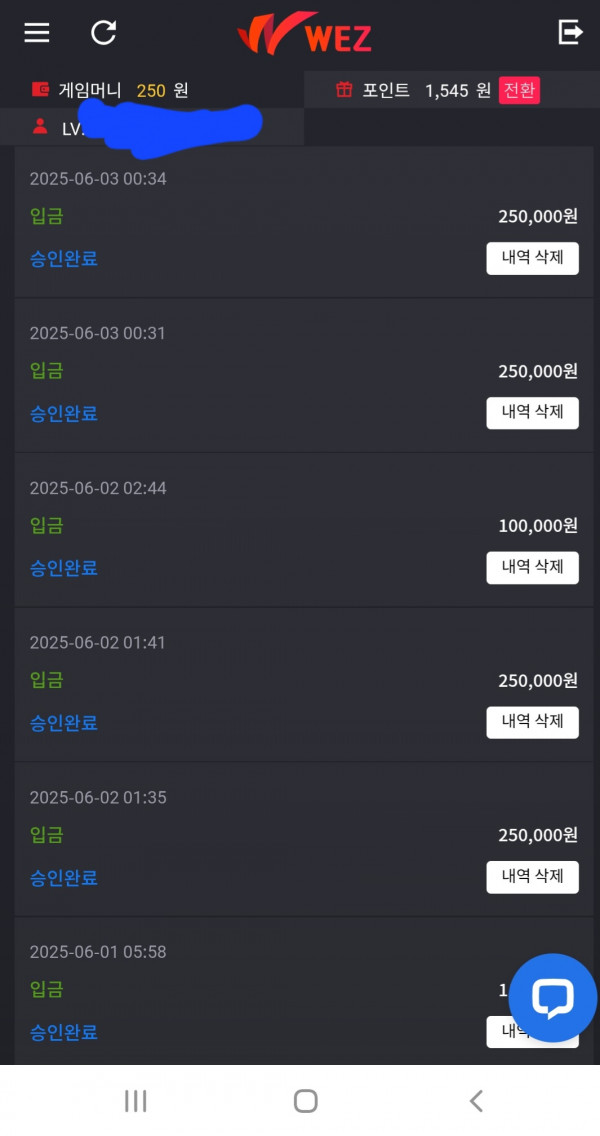Go back with the system back button

click(x=476, y=1100)
